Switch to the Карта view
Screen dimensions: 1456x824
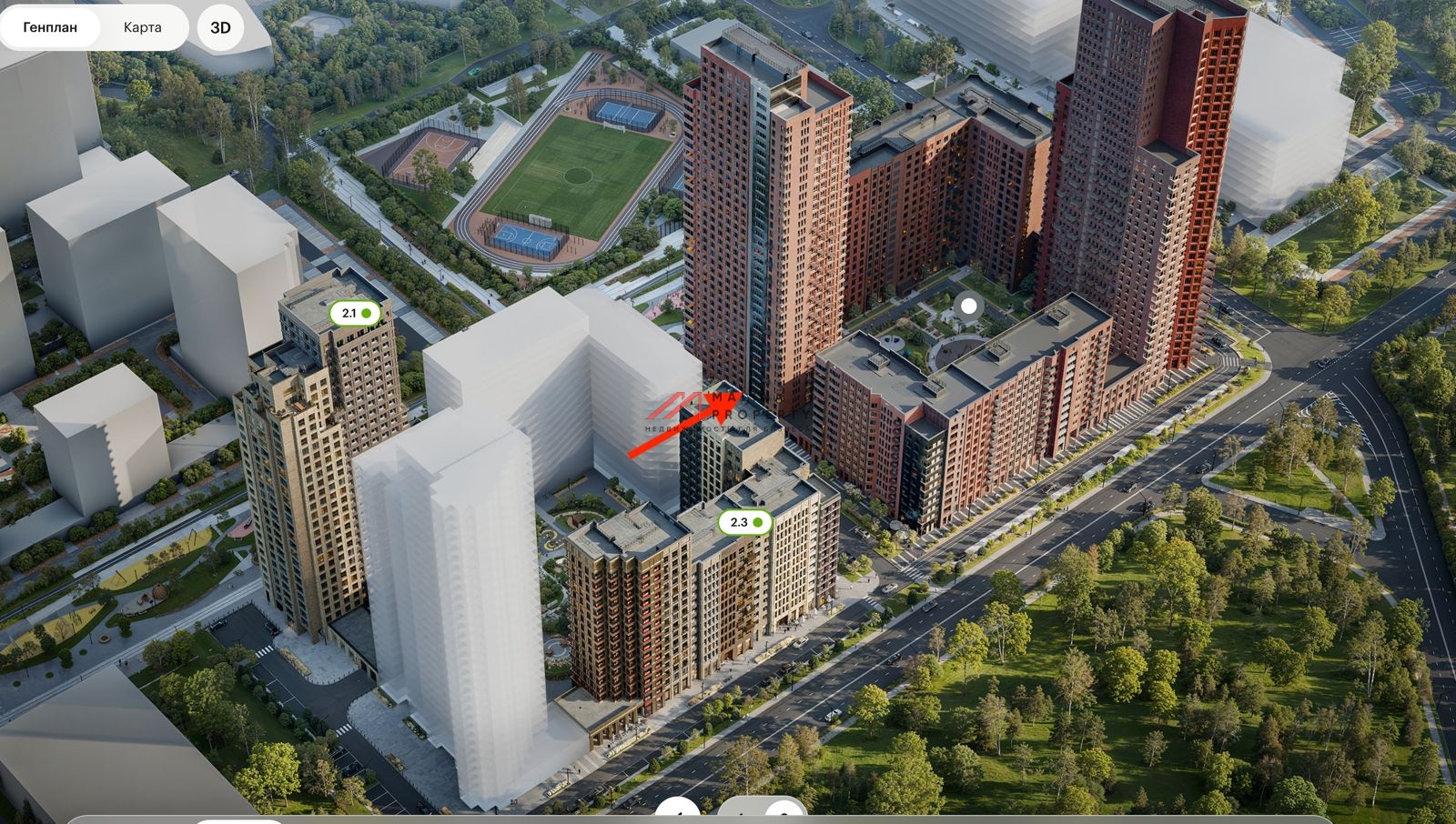coord(143,27)
